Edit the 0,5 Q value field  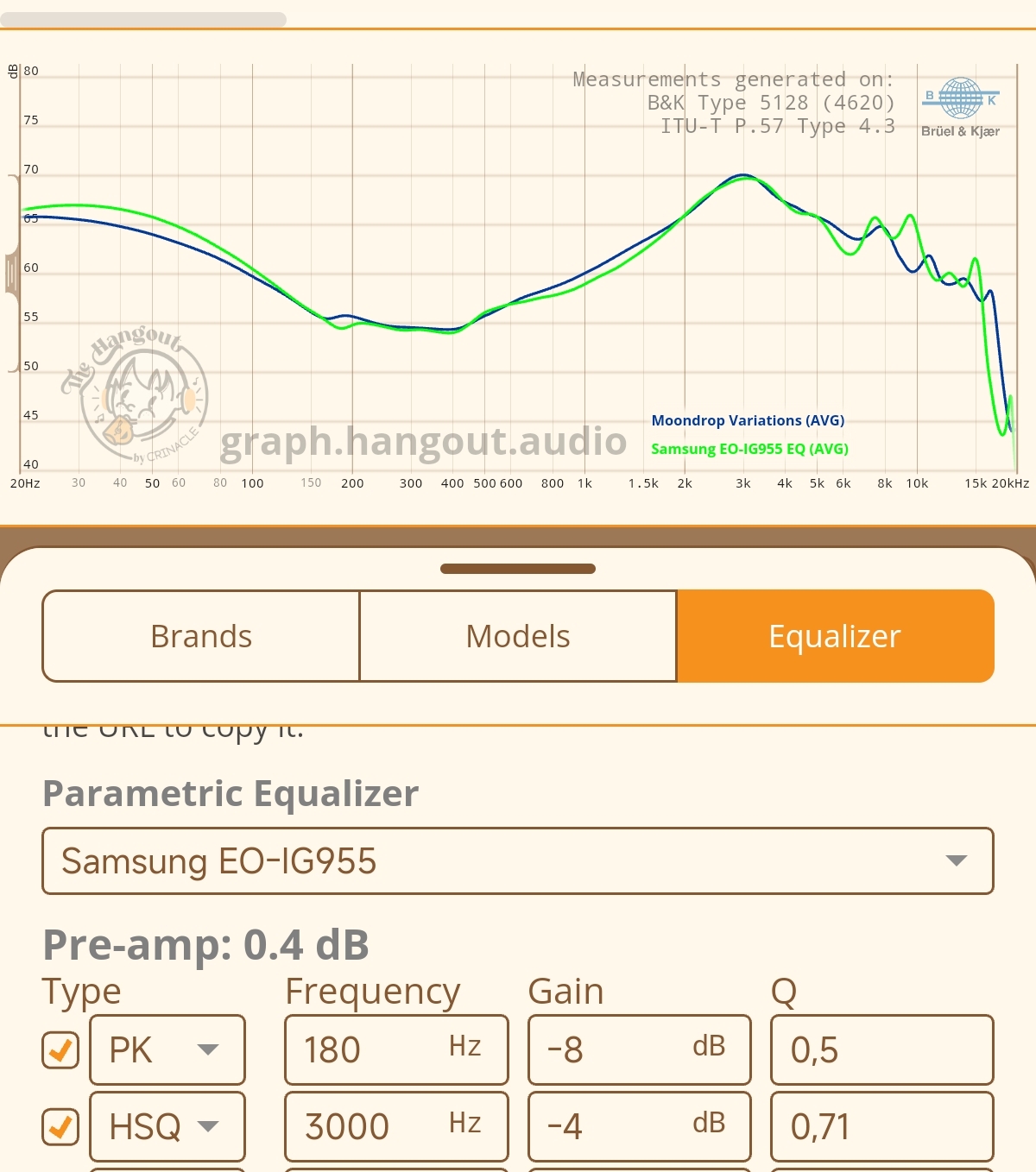tap(882, 1049)
